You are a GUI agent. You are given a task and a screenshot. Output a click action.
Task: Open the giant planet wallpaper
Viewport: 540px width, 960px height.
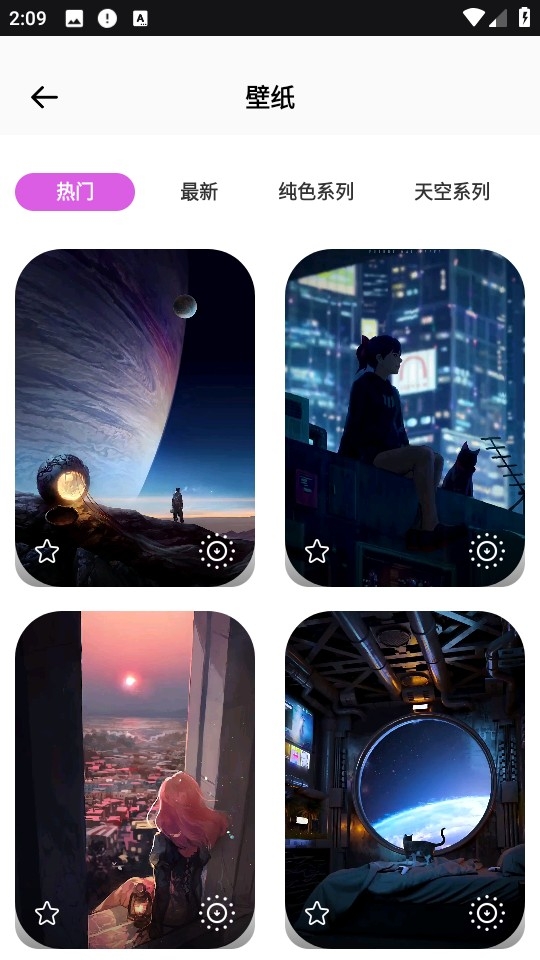click(135, 416)
